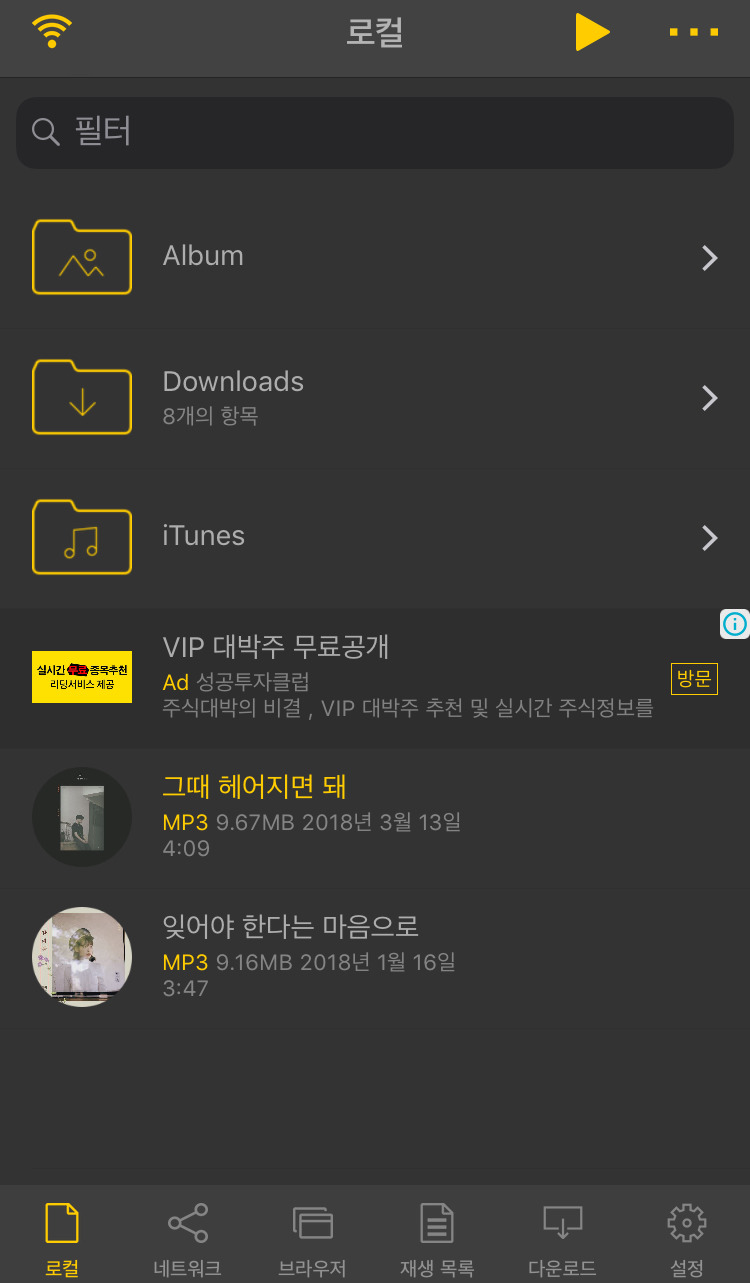Switch to the 브라우저 tab
Screen dimensions: 750x1283
tap(312, 1240)
